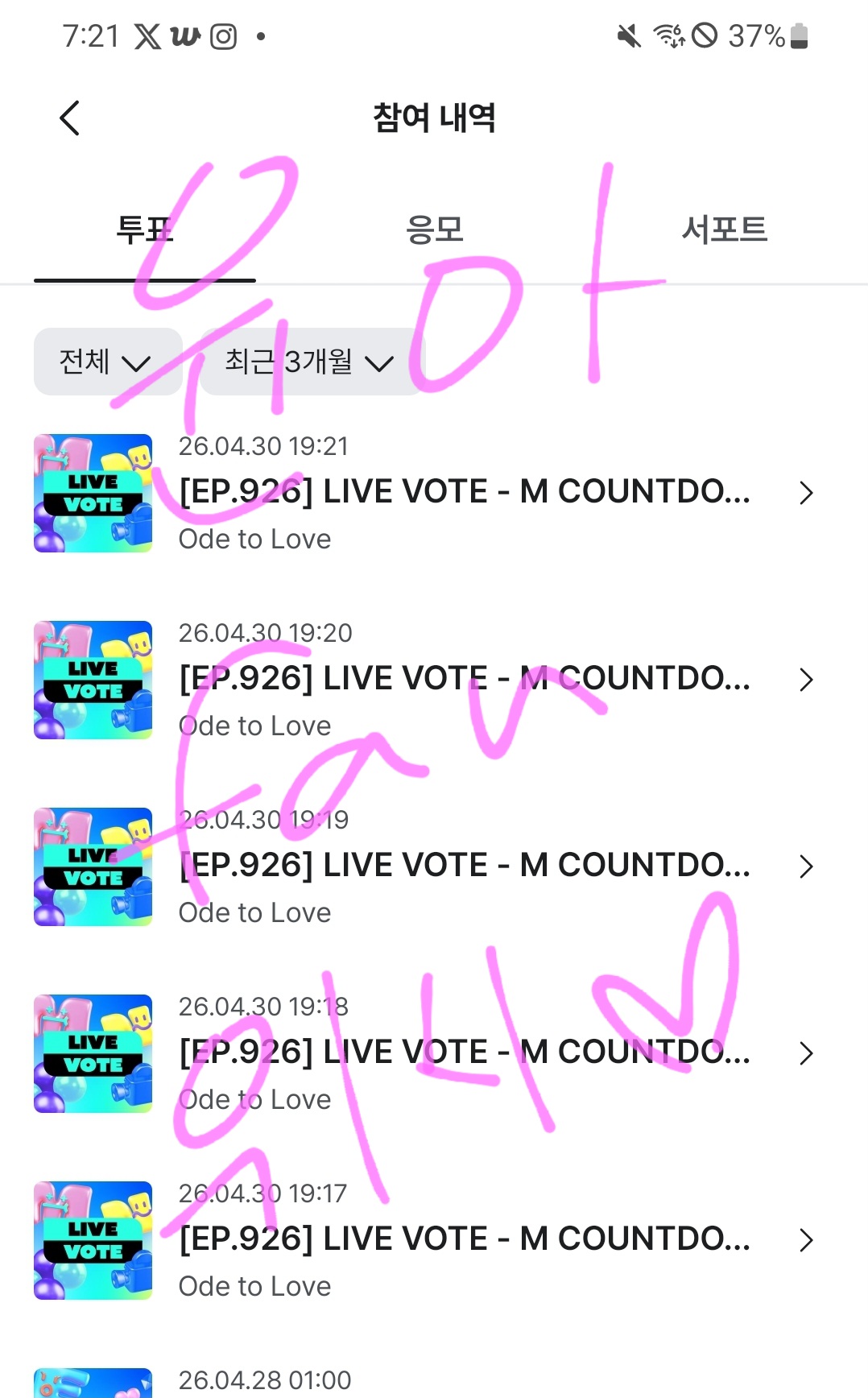Screen dimensions: 868x1398
Task: Open the LIVE VOTE entry from 19:20
Action: 434,680
